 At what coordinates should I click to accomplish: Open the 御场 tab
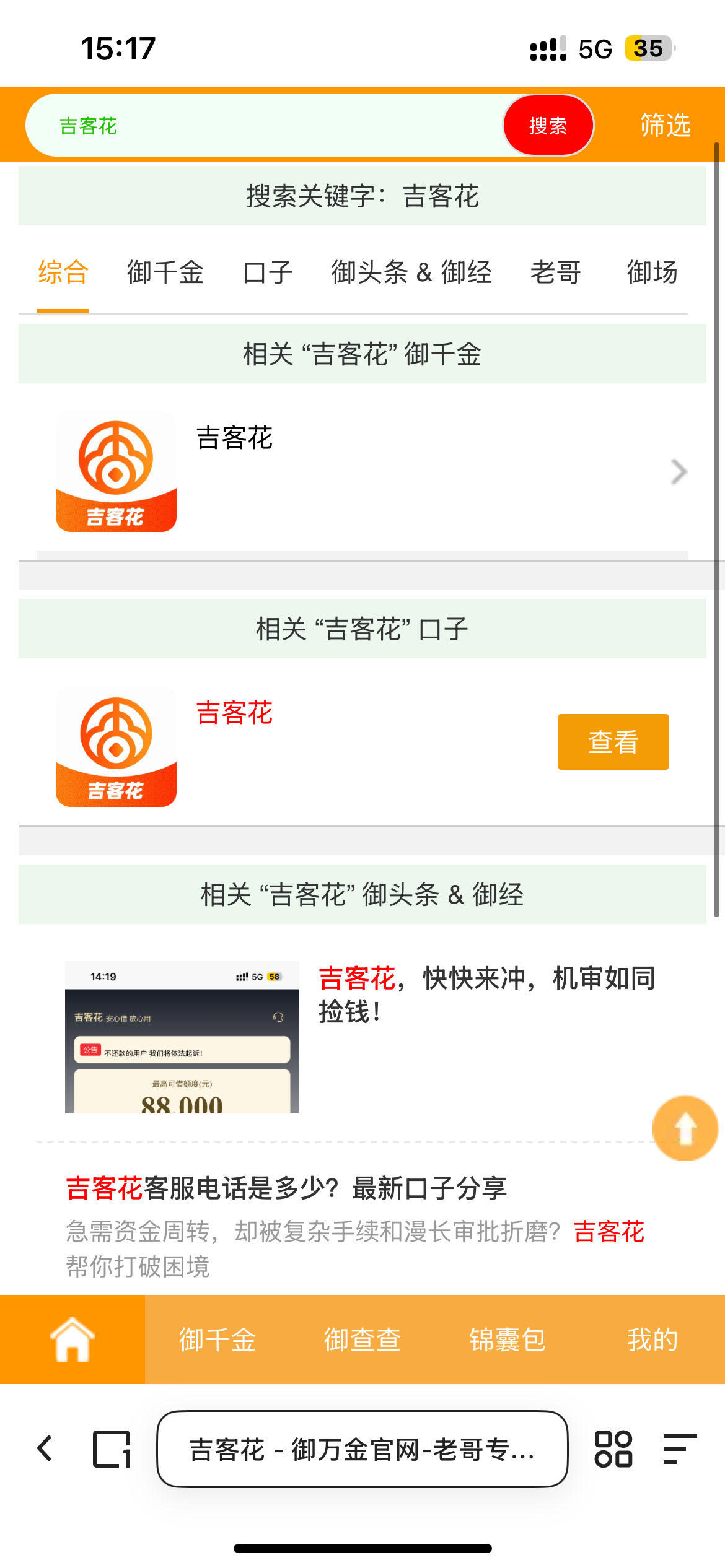point(652,272)
